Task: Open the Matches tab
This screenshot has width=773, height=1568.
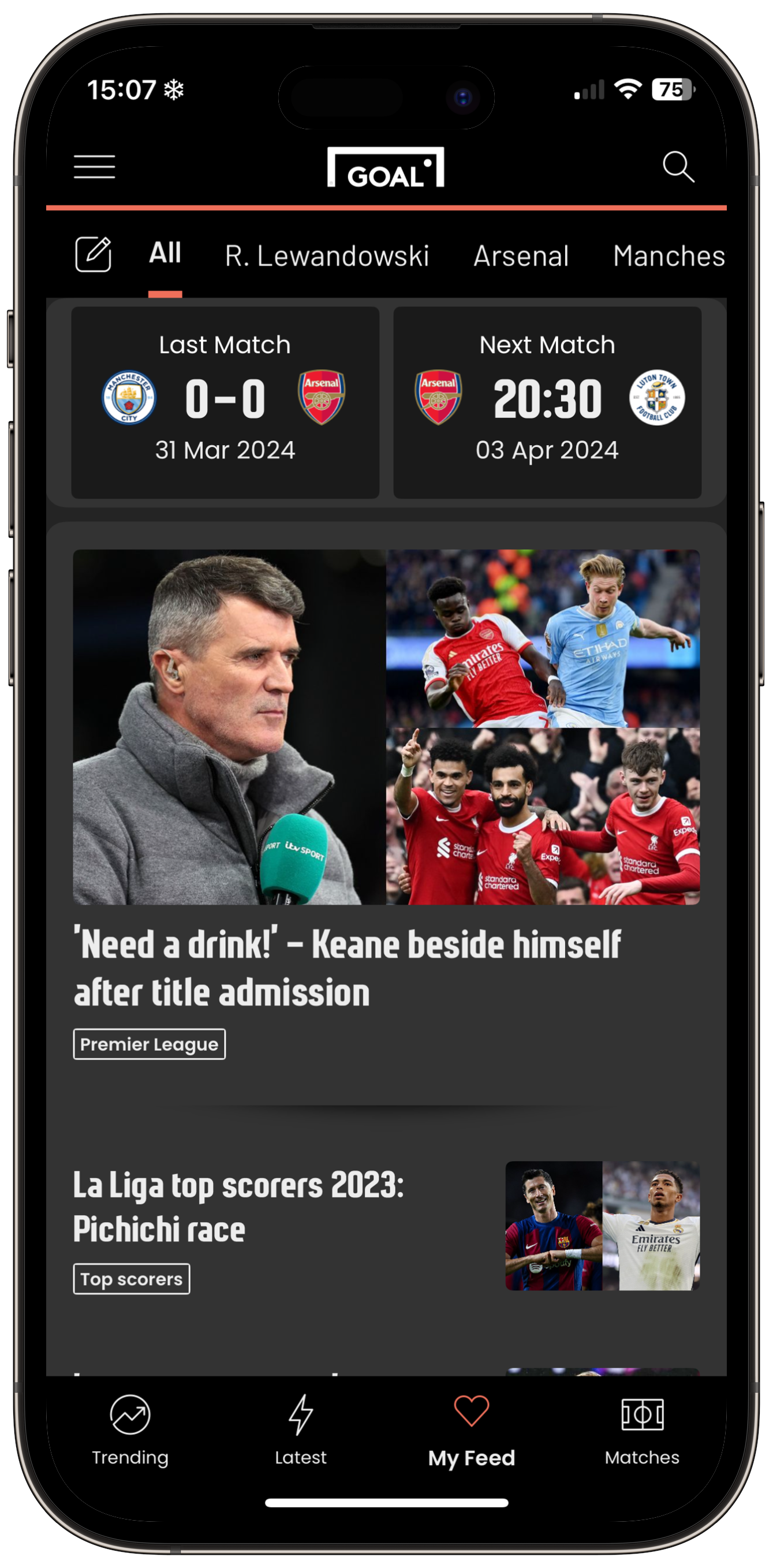Action: point(641,1431)
